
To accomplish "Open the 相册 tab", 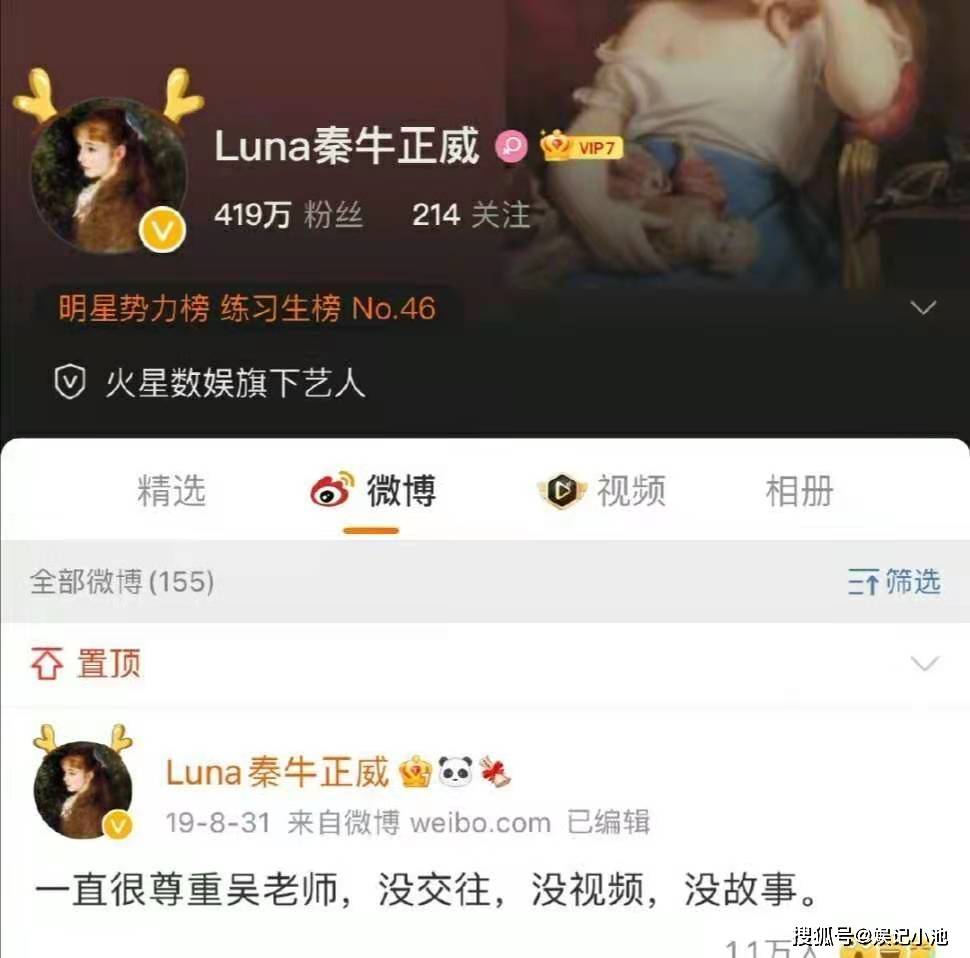I will pyautogui.click(x=798, y=491).
